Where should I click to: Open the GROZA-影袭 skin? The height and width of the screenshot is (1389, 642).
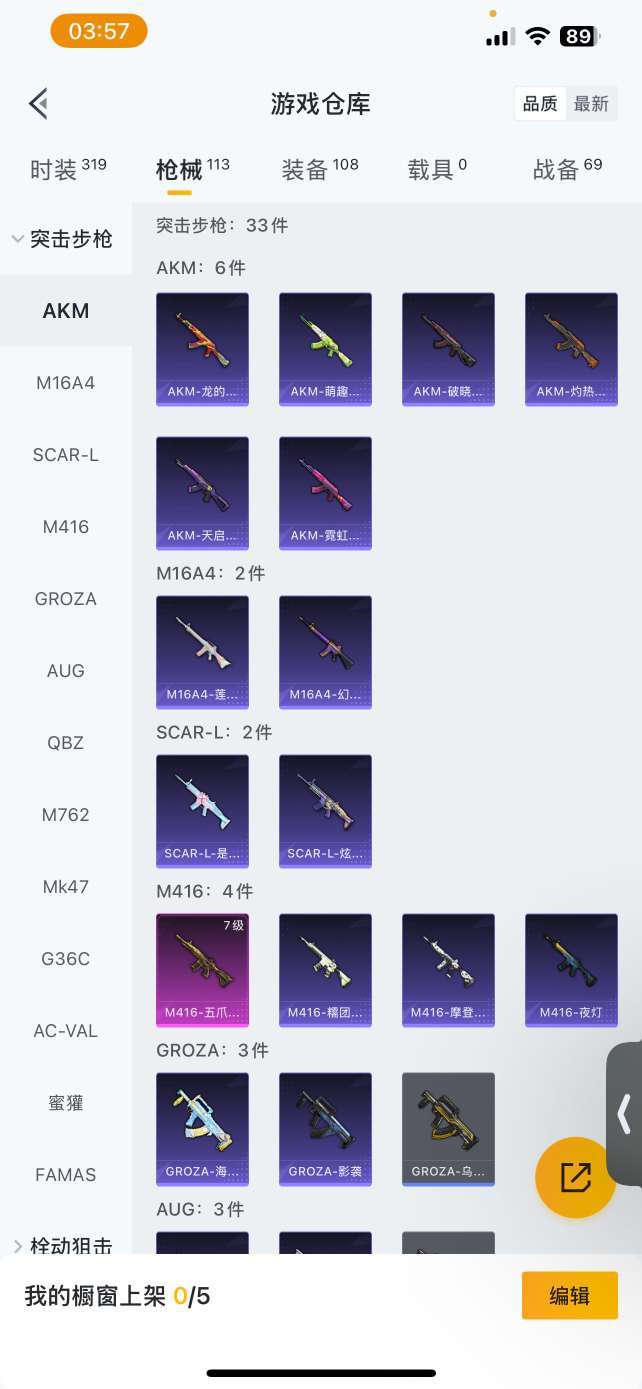pos(325,1129)
